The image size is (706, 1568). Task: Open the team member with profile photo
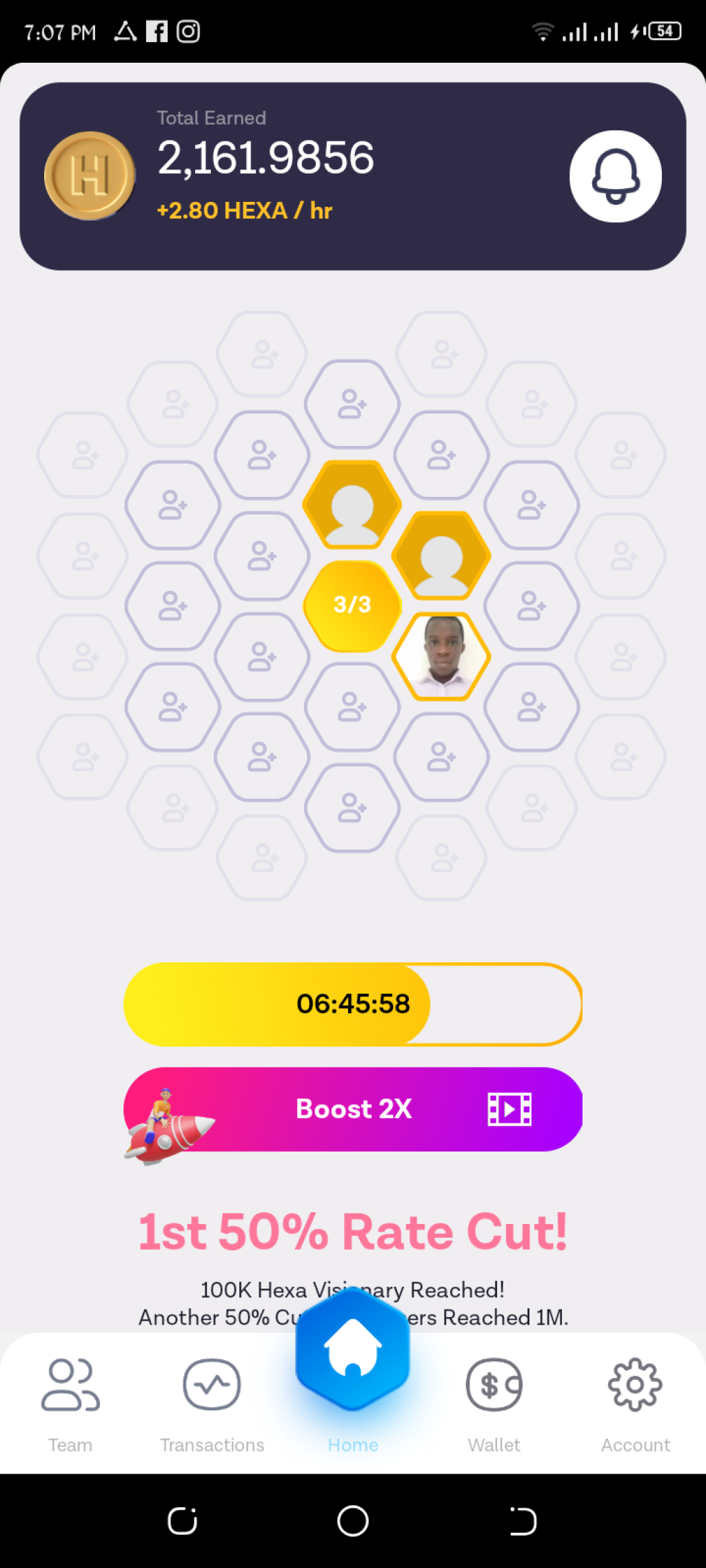441,656
